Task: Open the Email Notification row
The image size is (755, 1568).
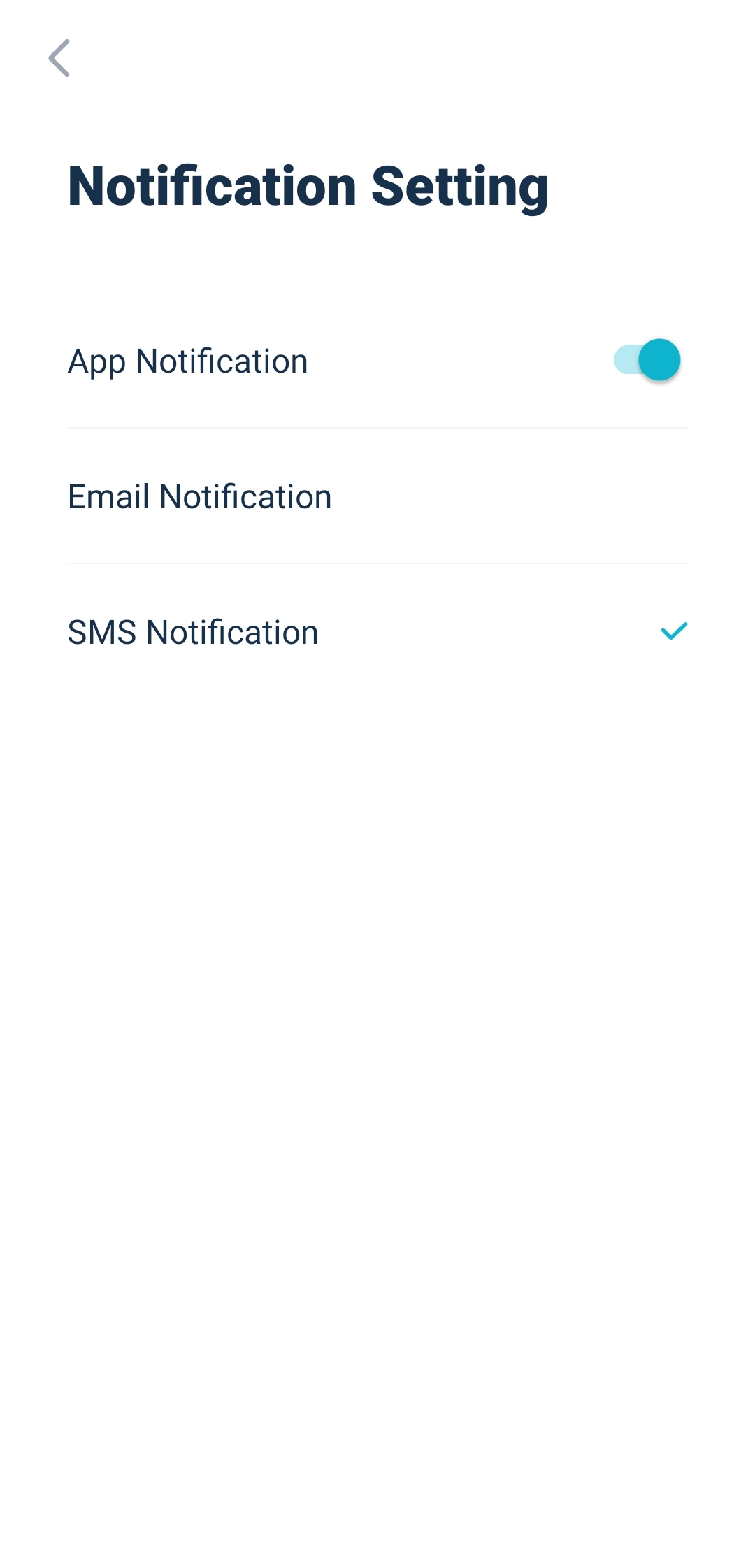Action: click(x=377, y=497)
